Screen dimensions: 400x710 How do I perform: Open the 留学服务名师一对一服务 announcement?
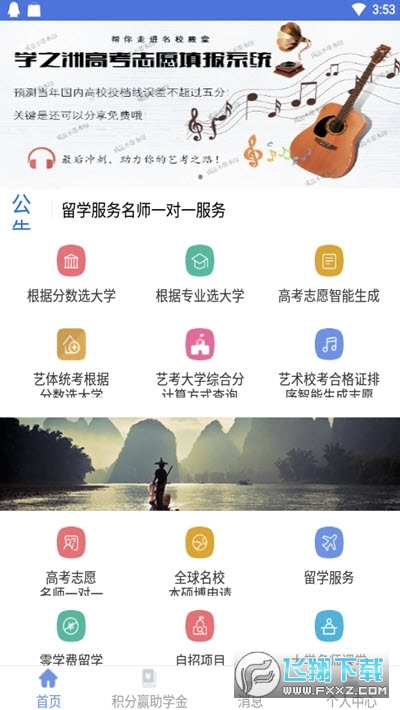tap(144, 211)
